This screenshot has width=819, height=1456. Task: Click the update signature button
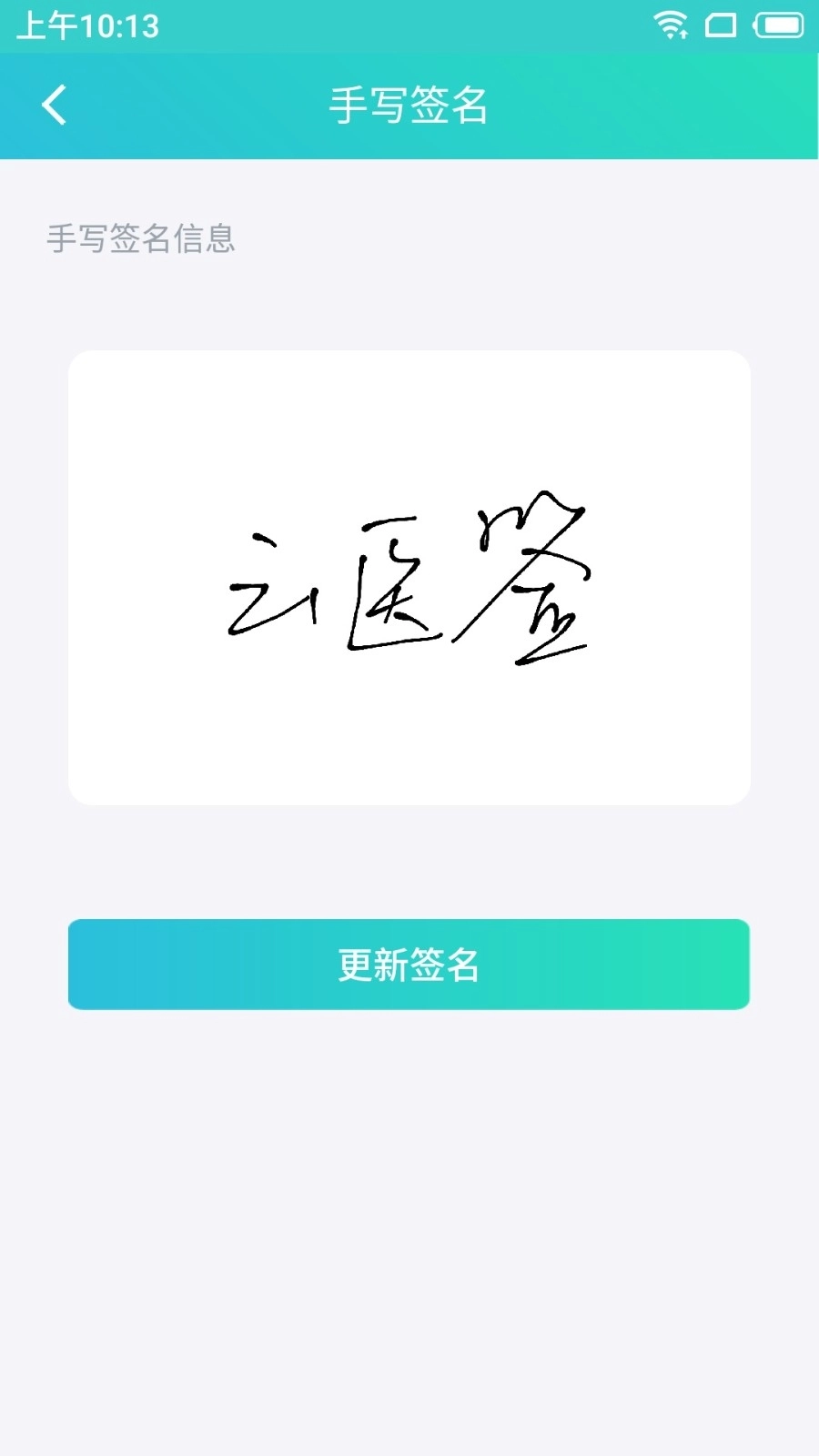[409, 964]
